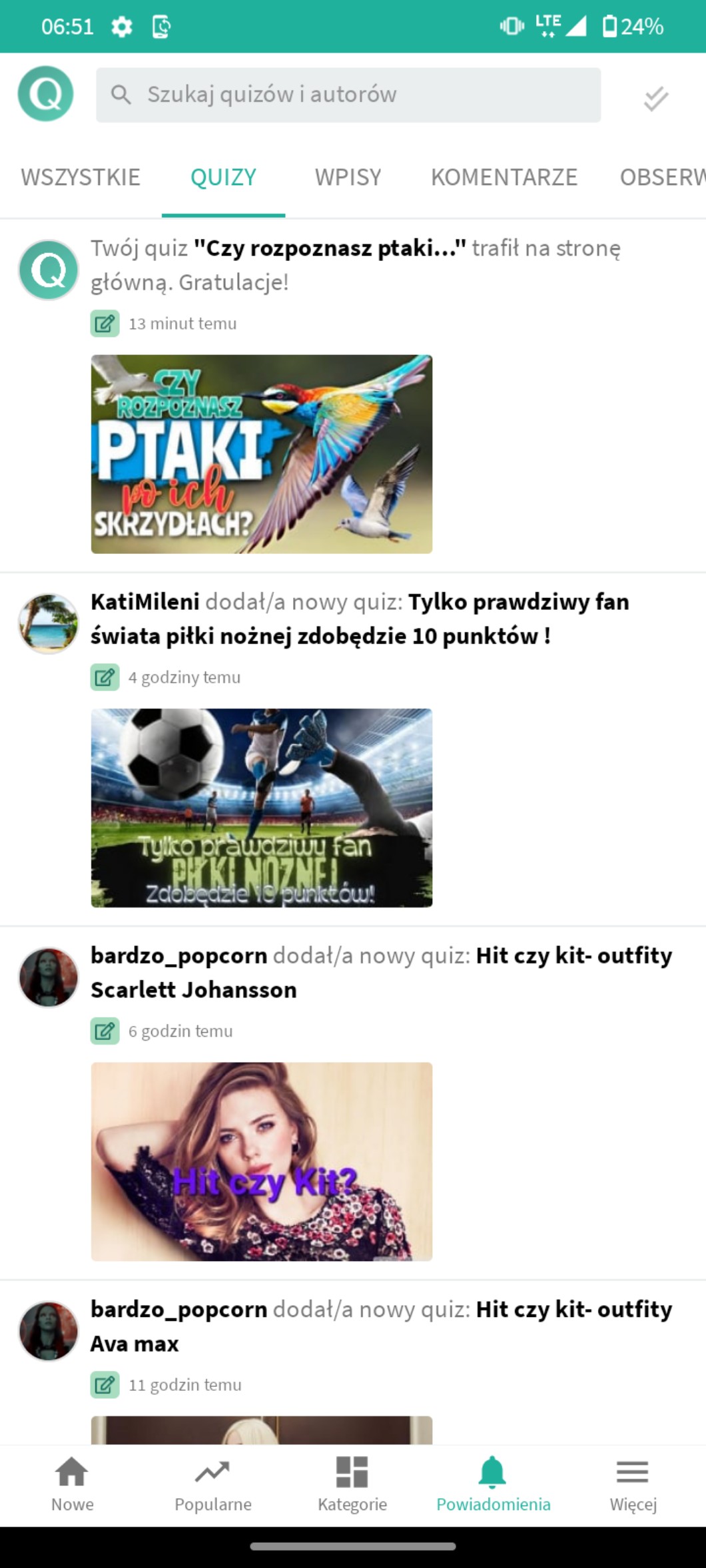Tap the Q profile logo in header
The height and width of the screenshot is (1568, 706).
tap(45, 94)
